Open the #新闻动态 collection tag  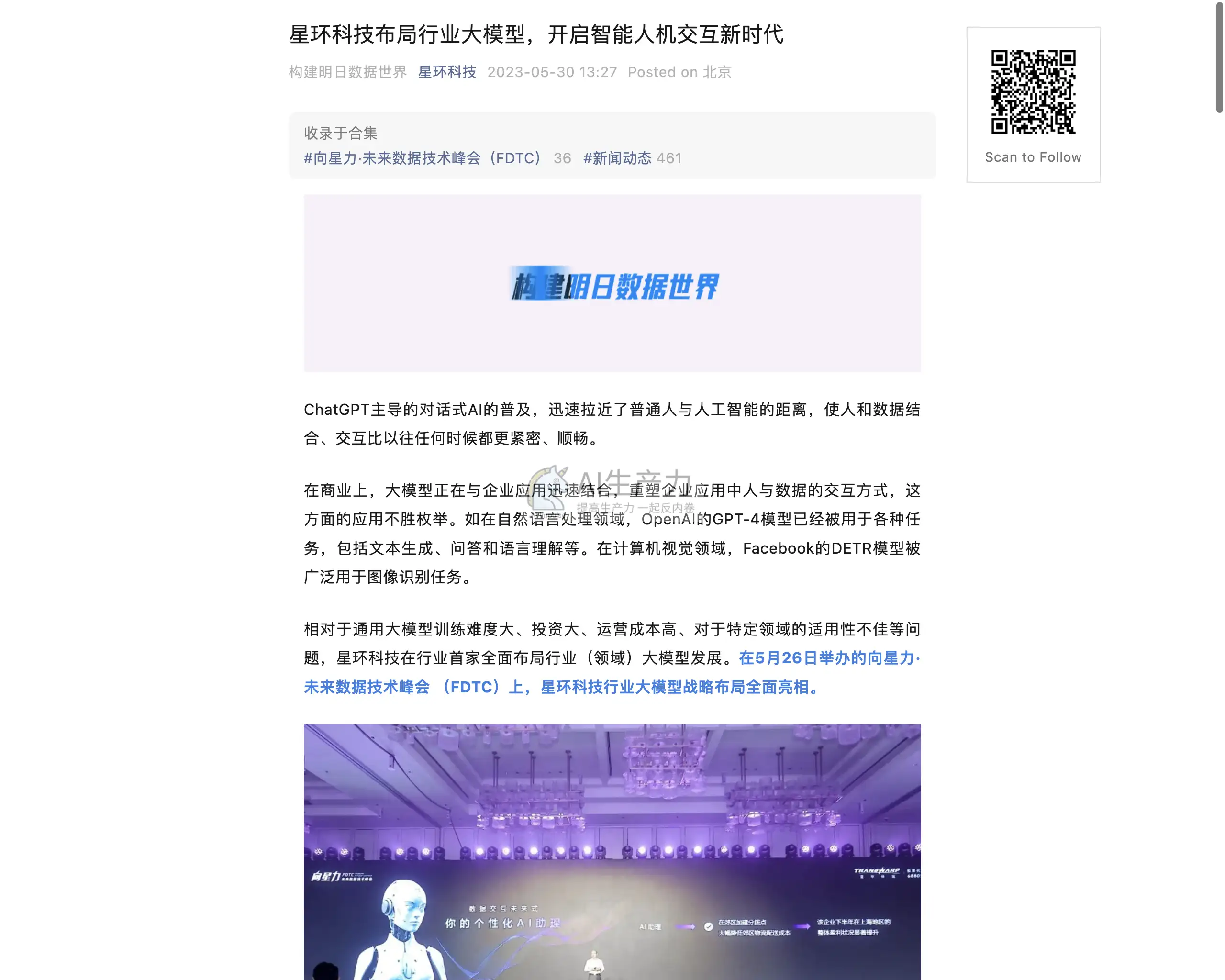pos(617,158)
